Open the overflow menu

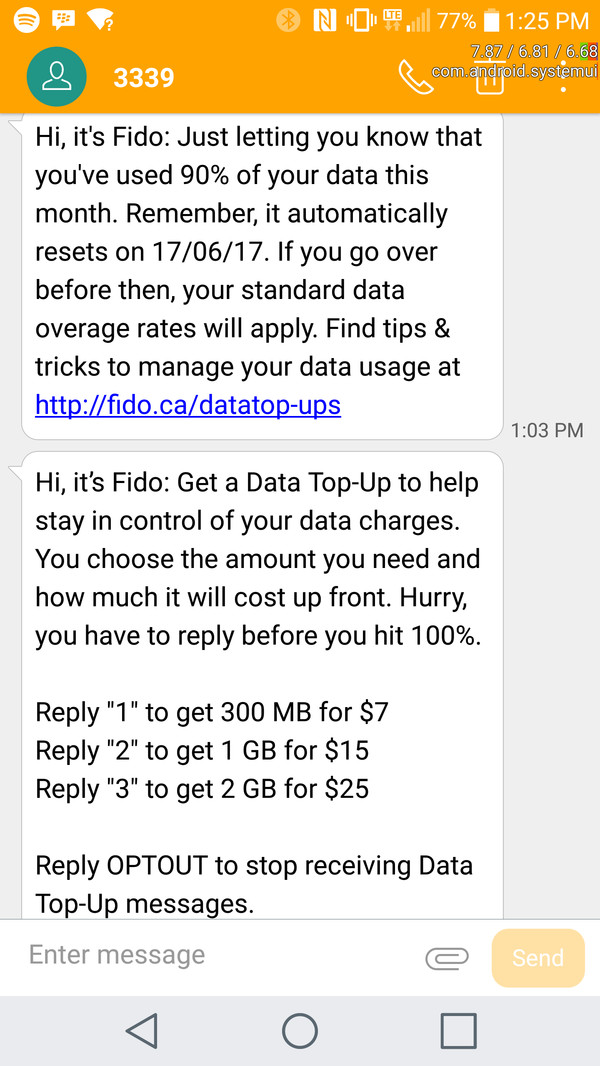[x=563, y=78]
